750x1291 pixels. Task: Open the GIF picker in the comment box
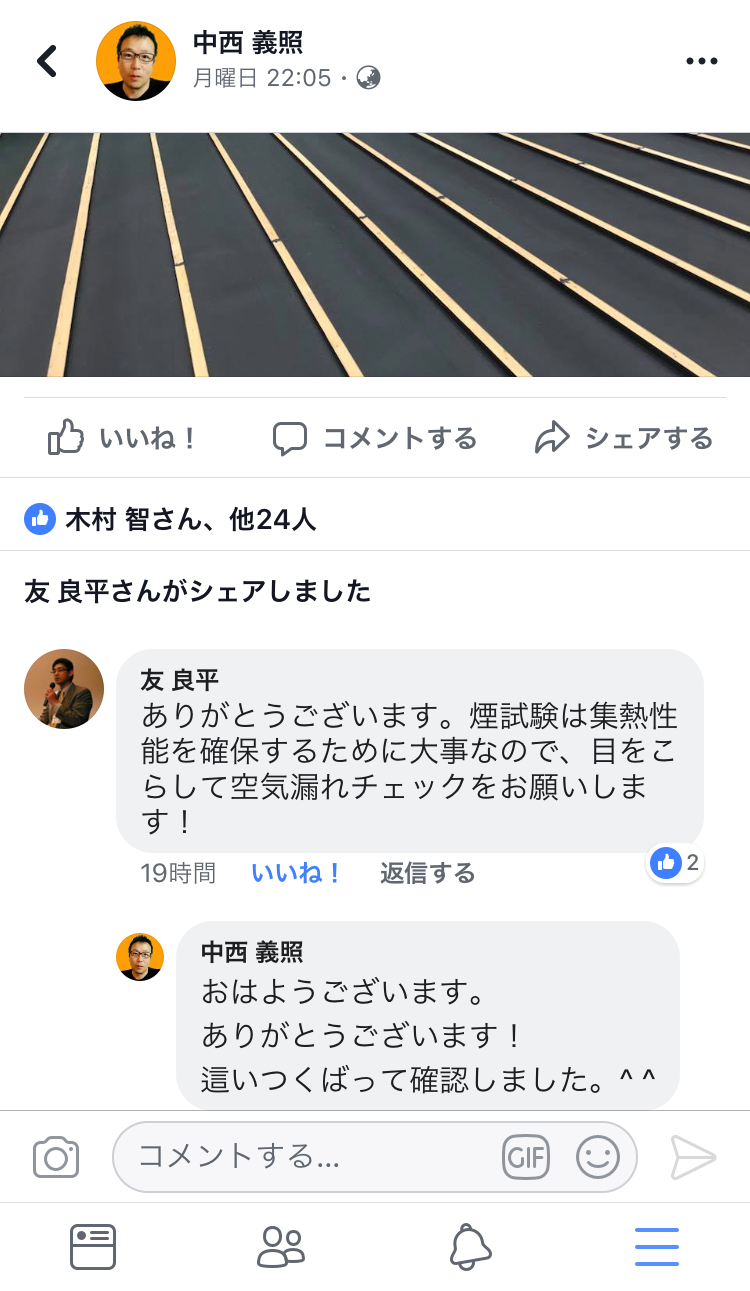click(x=526, y=1158)
